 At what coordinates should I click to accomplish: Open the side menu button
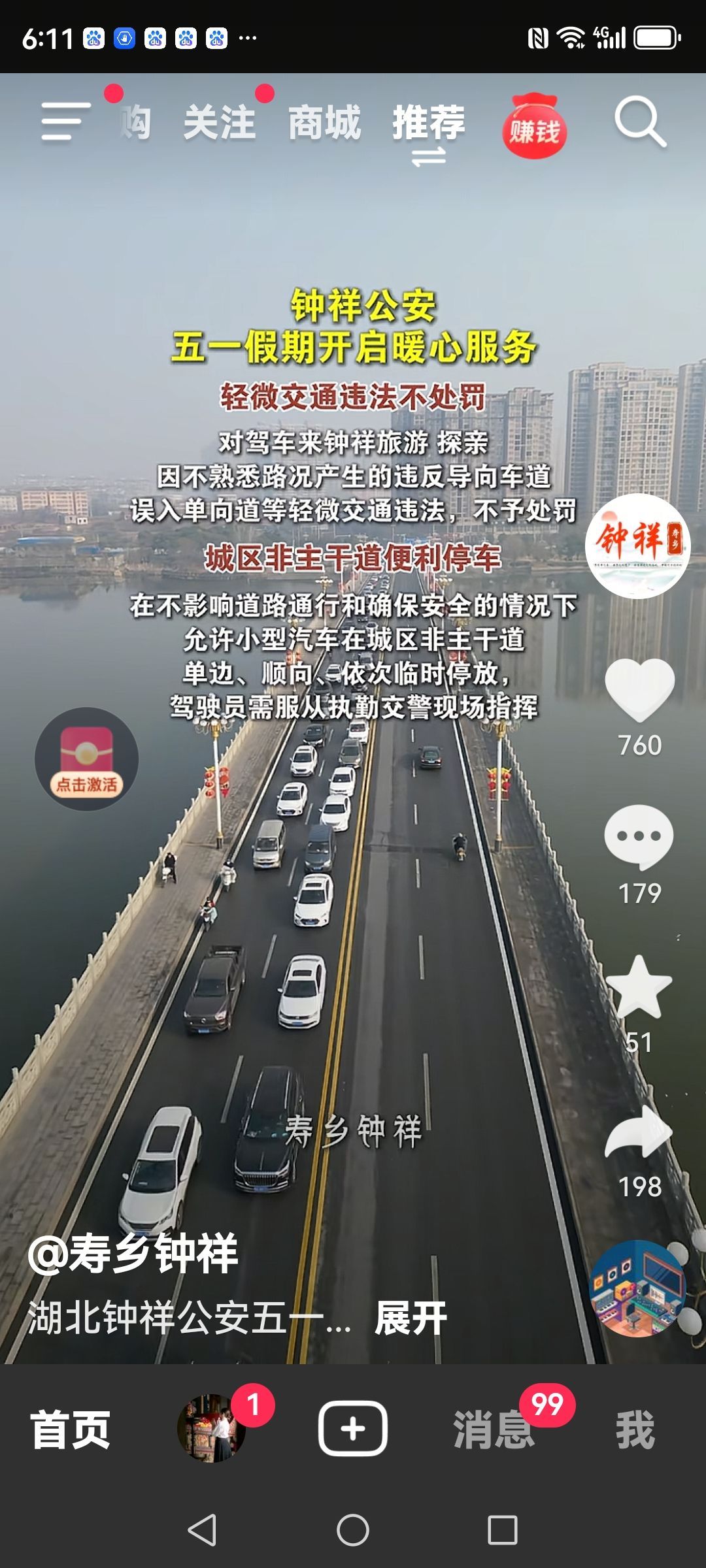[65, 121]
